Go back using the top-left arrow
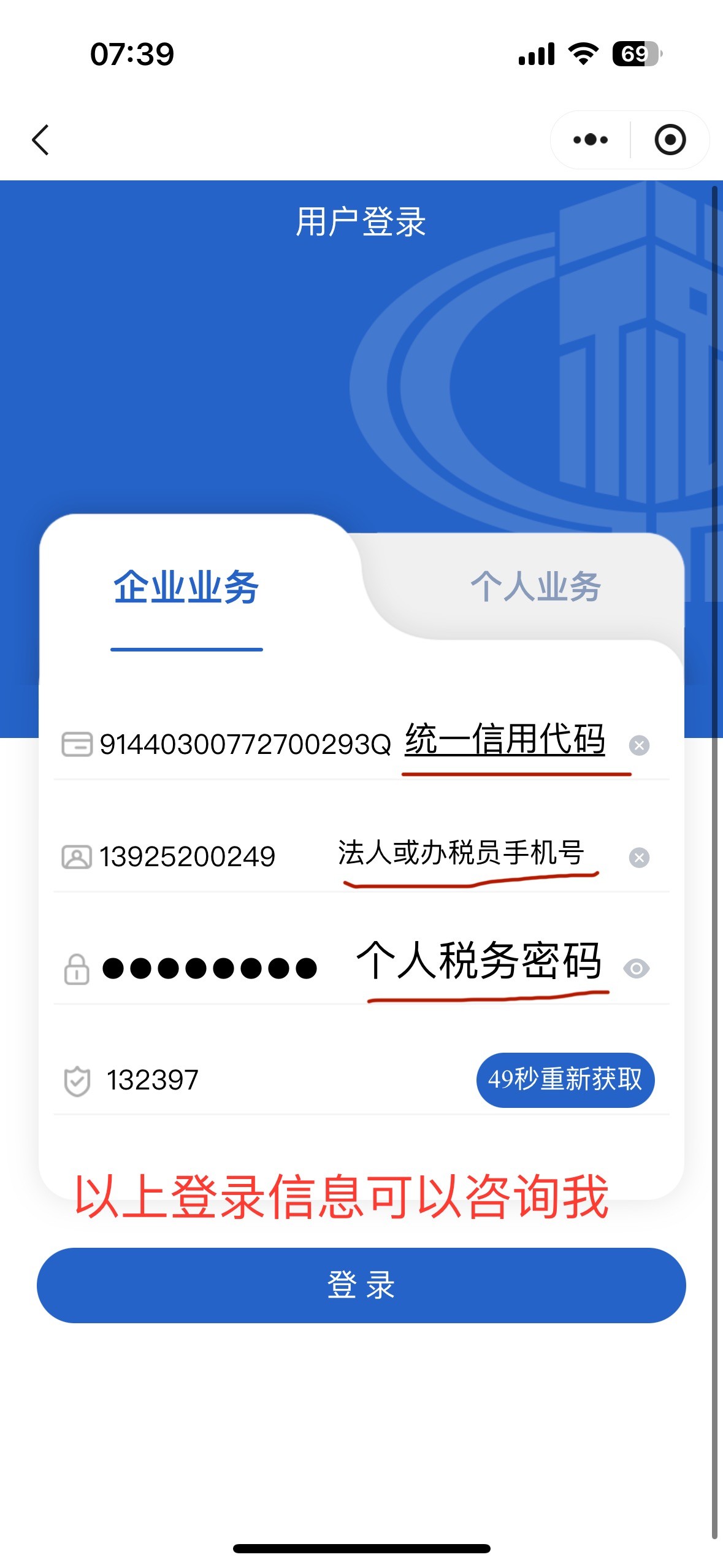 (40, 140)
